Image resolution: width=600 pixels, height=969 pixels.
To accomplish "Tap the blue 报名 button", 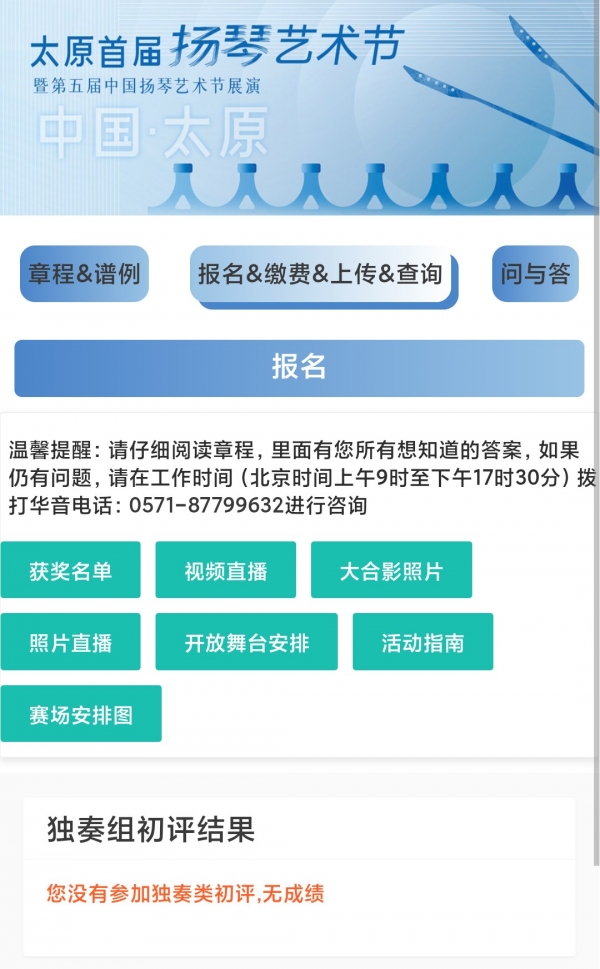I will click(299, 367).
